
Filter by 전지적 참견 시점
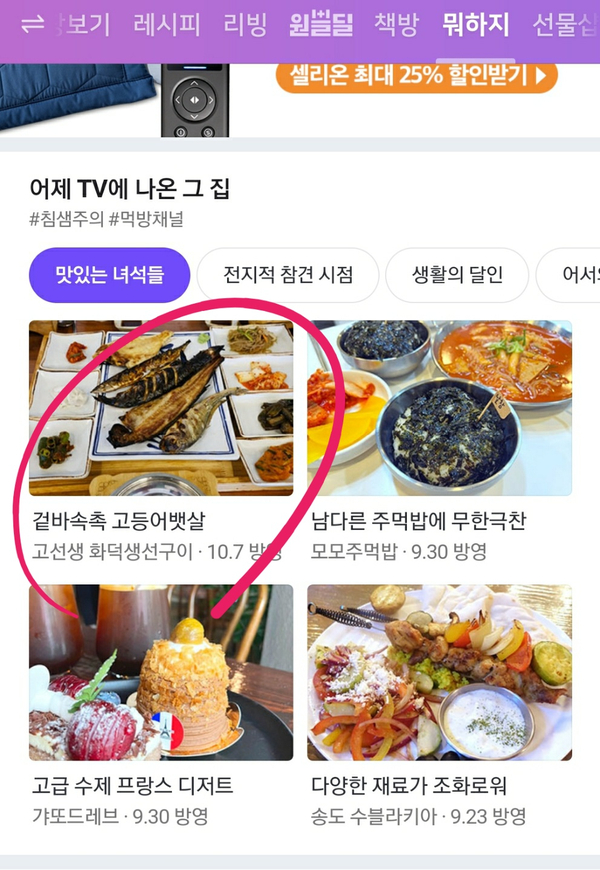[288, 275]
